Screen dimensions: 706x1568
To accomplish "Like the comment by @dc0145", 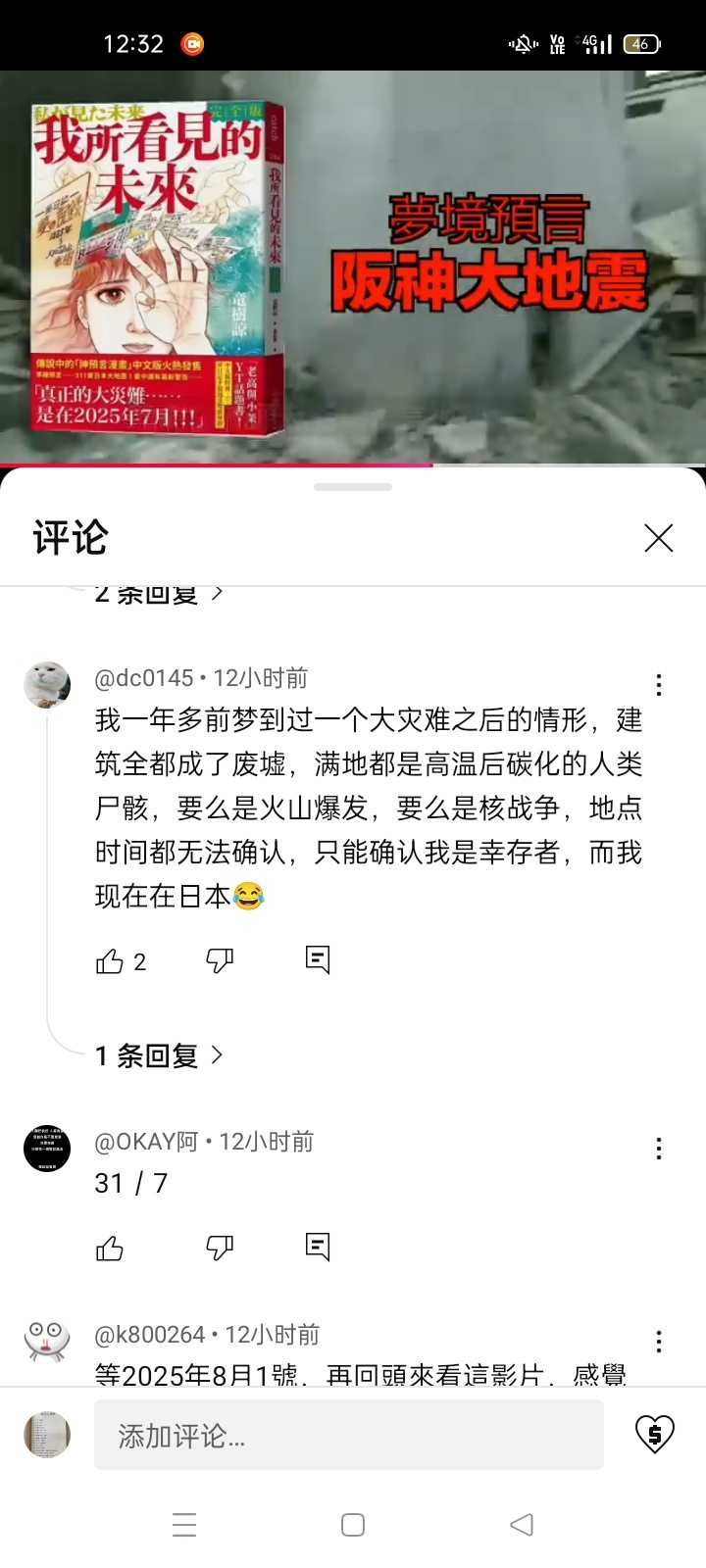I will click(110, 961).
